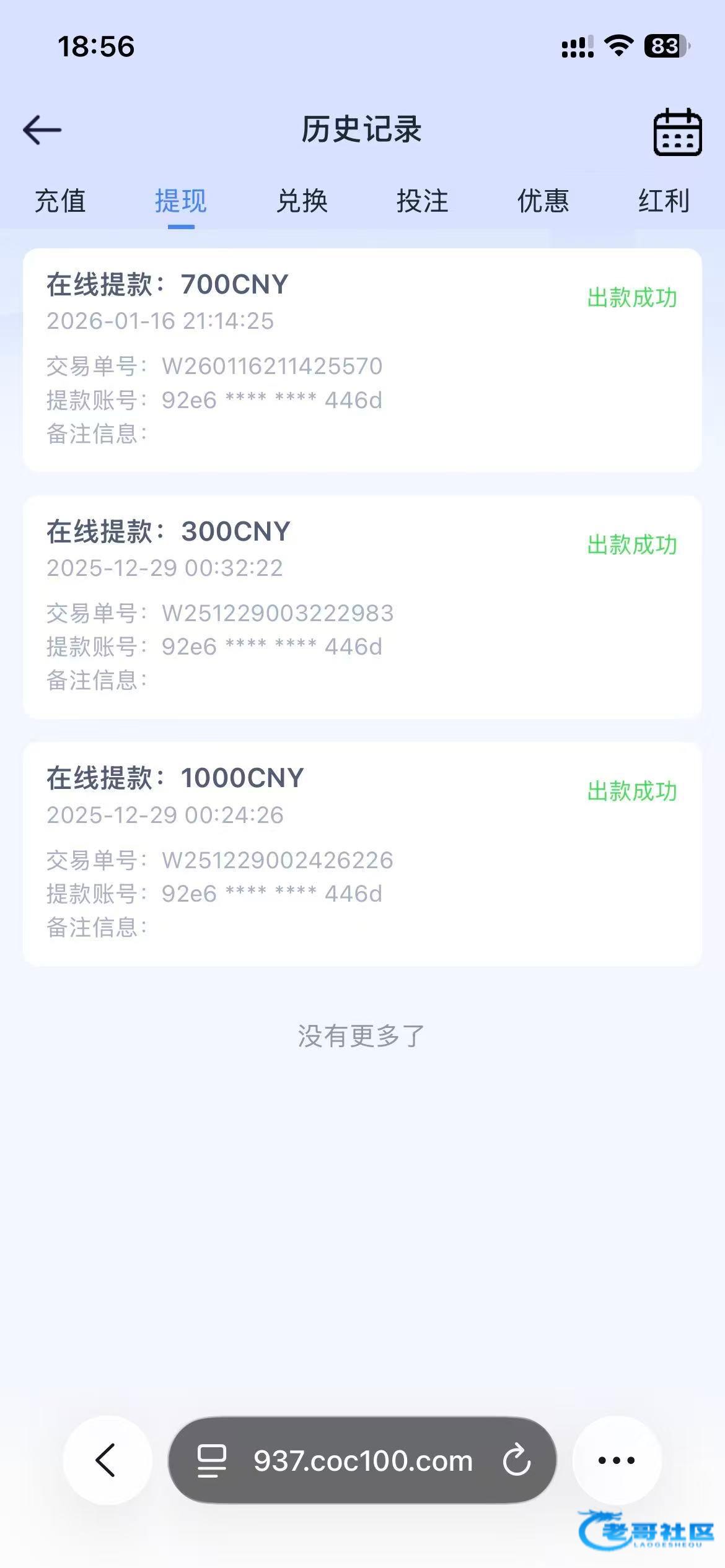725x1568 pixels.
Task: Show the 优惠 tab
Action: [x=543, y=201]
